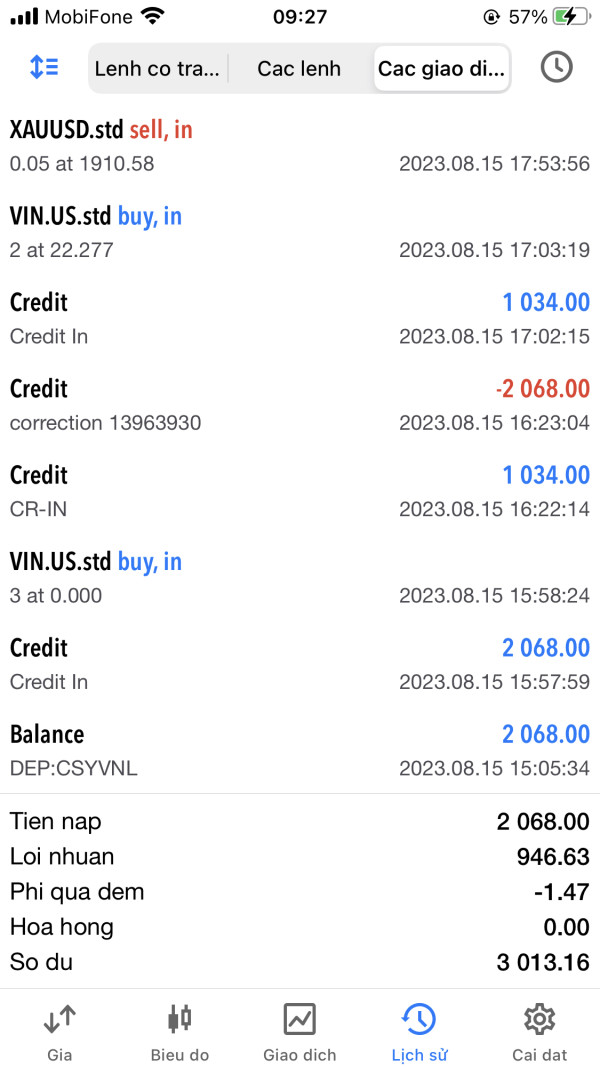Go to the Gia tab
Screen dimensions: 600x1067
tap(60, 1033)
